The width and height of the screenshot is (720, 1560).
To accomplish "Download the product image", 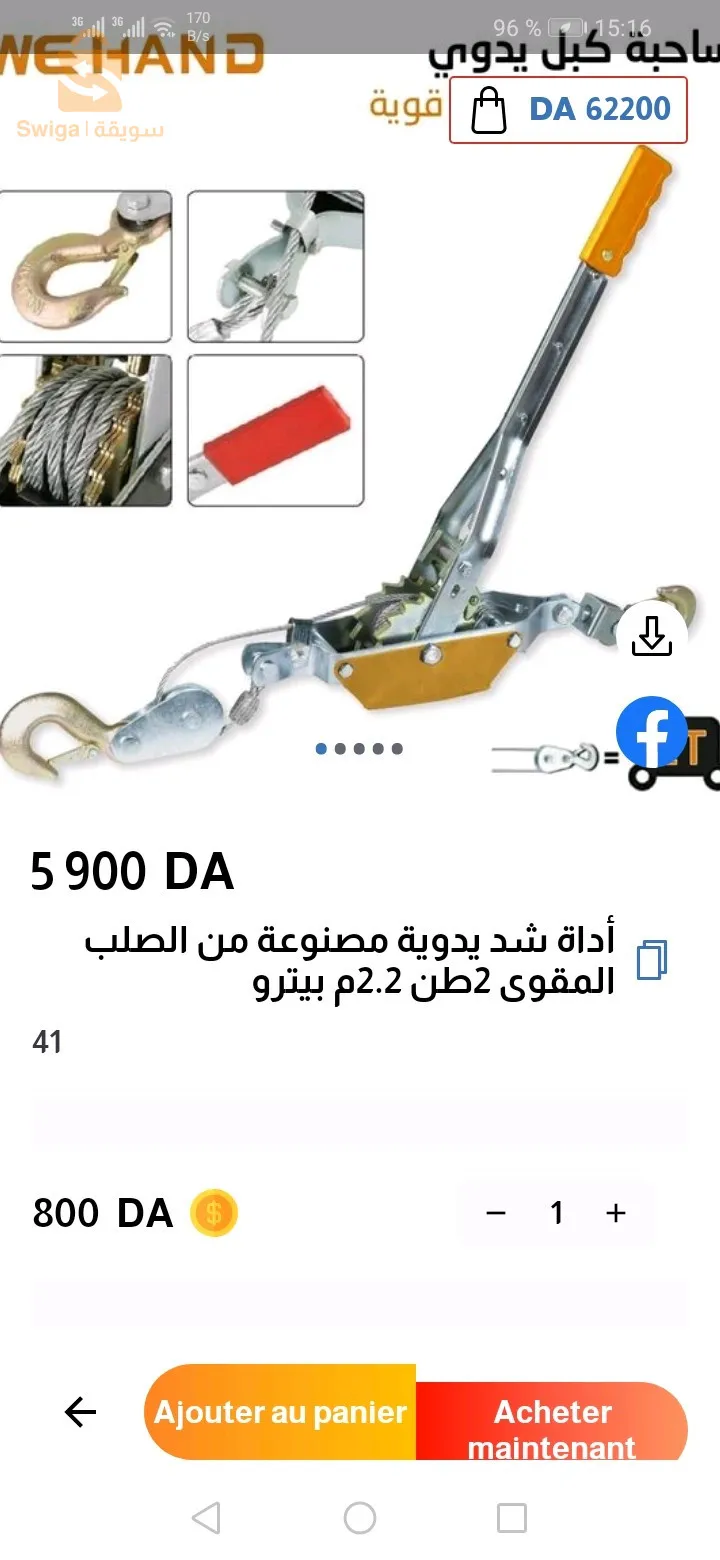I will (651, 636).
